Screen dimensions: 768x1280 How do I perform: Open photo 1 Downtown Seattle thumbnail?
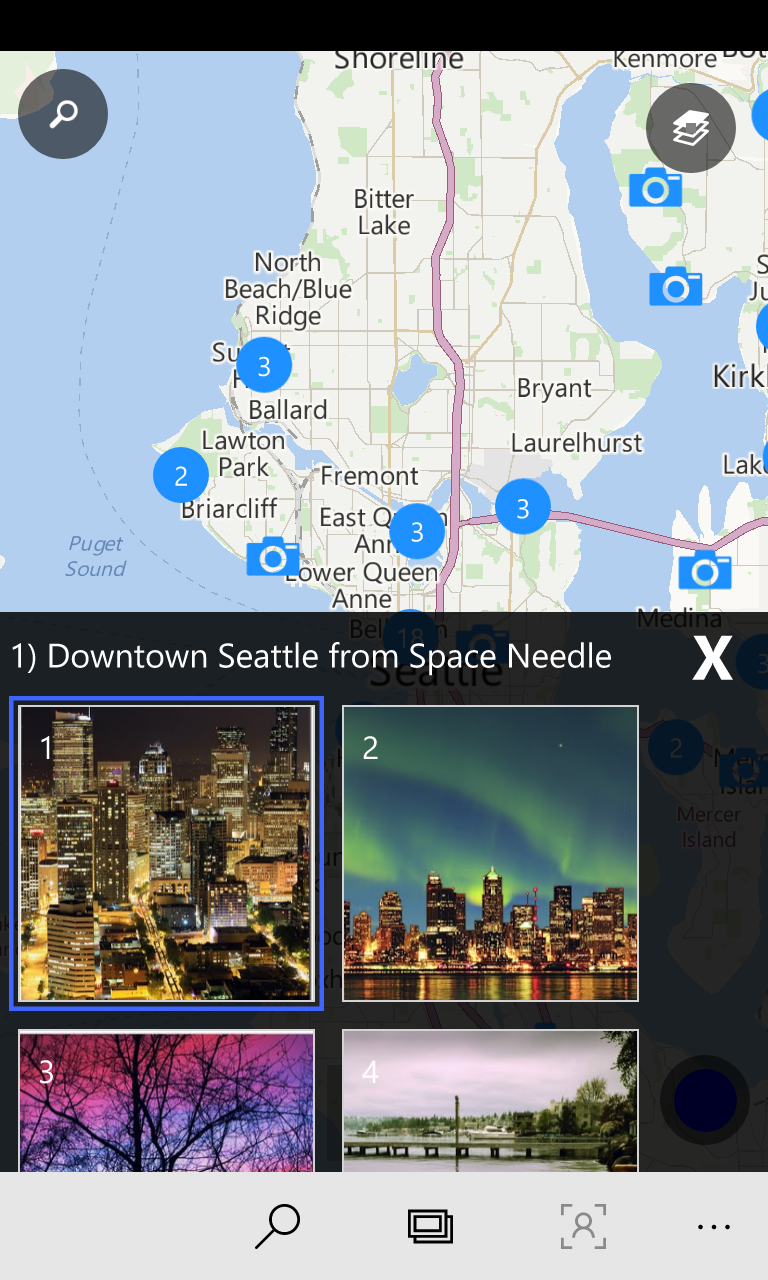[166, 853]
